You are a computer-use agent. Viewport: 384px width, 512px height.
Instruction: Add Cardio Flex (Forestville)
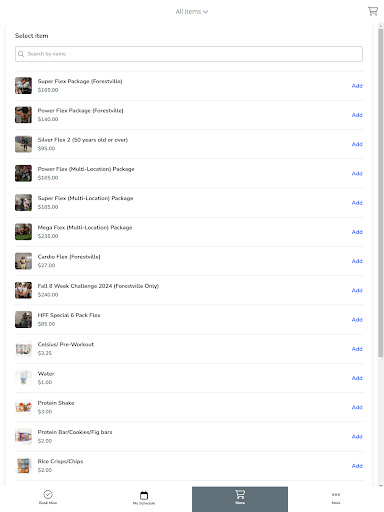coord(357,261)
